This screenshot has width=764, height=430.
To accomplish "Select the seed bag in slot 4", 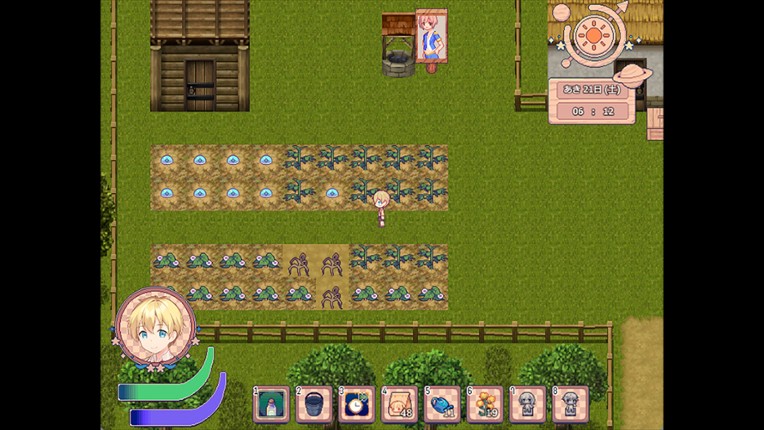I will coord(400,404).
